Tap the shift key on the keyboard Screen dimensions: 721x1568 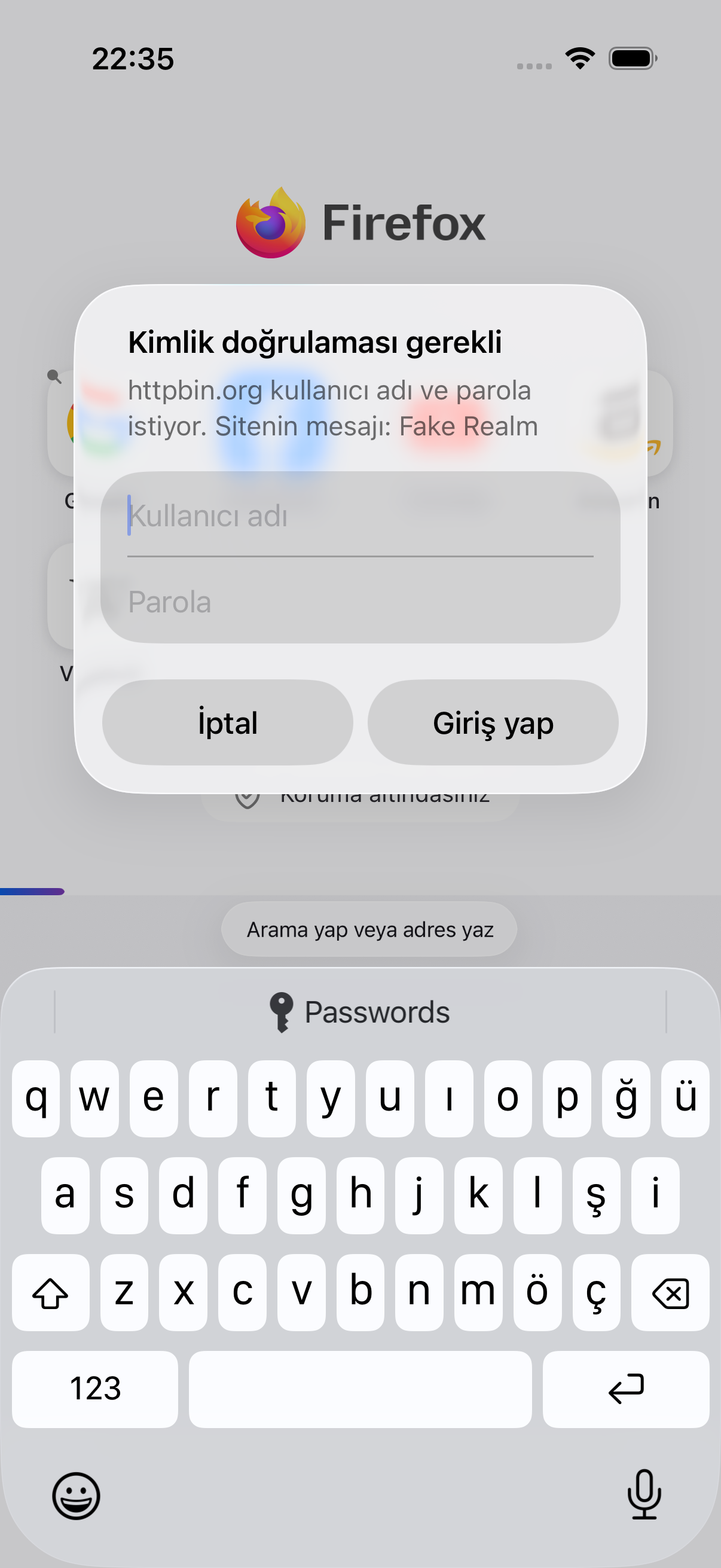tap(50, 1292)
